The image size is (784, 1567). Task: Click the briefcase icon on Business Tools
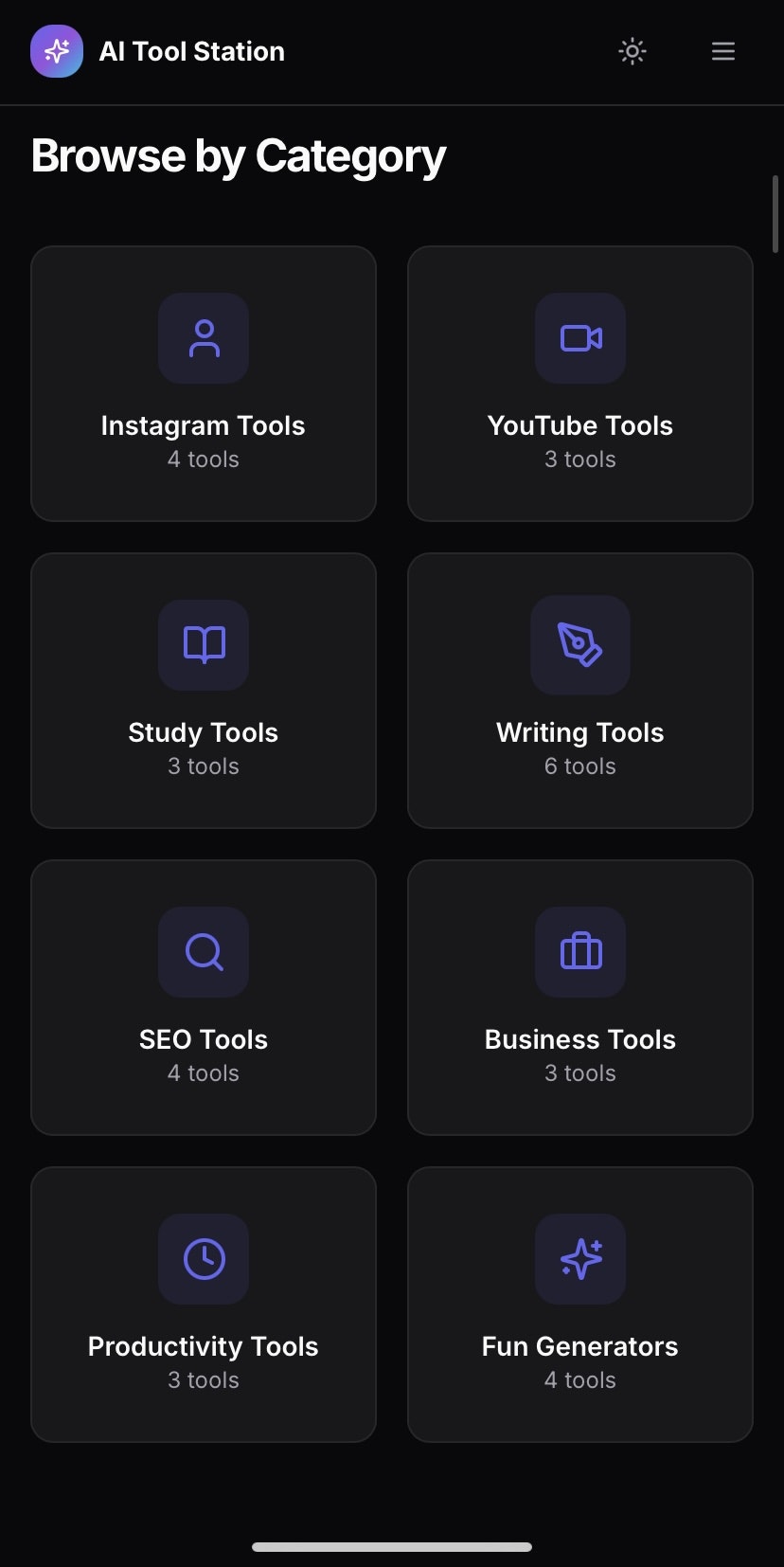[x=579, y=952]
